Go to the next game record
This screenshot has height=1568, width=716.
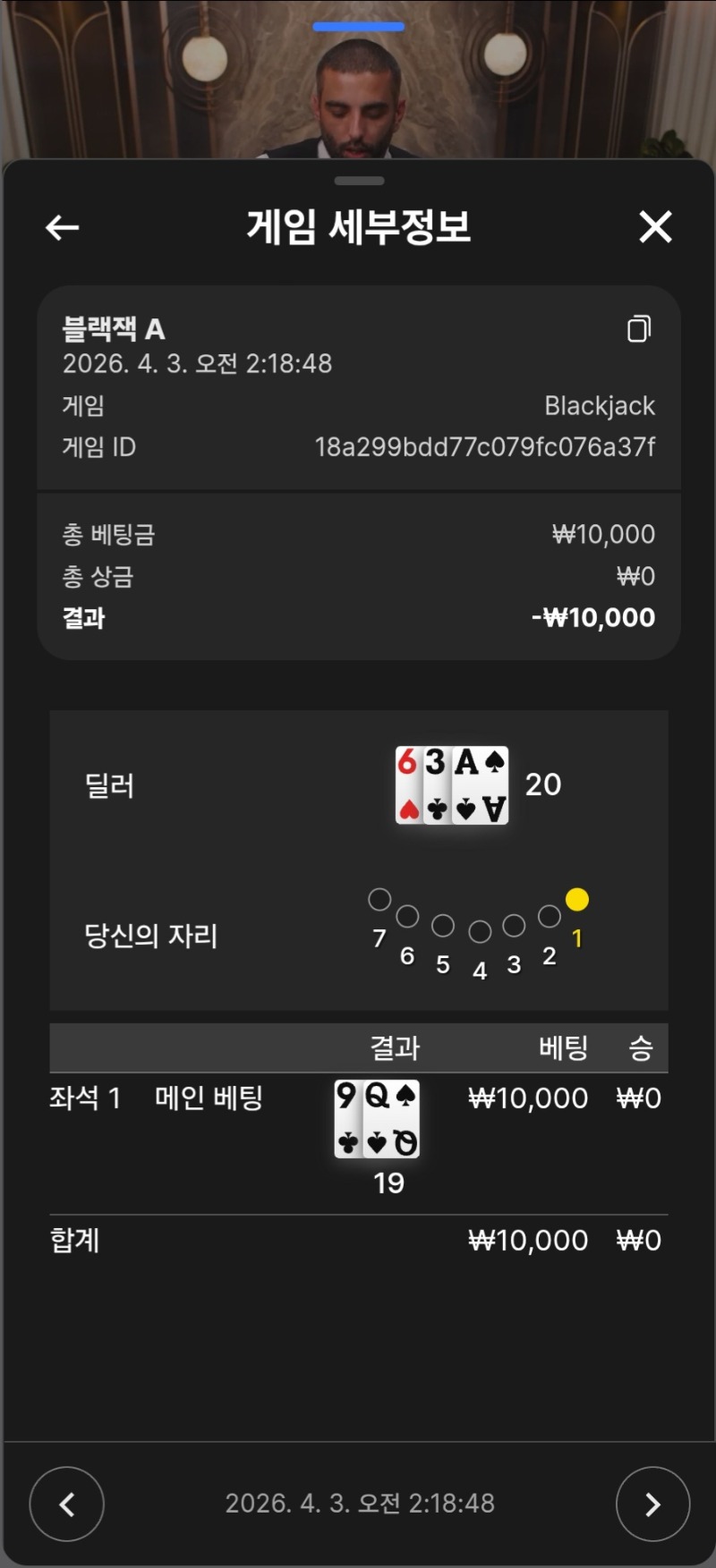(x=652, y=1504)
